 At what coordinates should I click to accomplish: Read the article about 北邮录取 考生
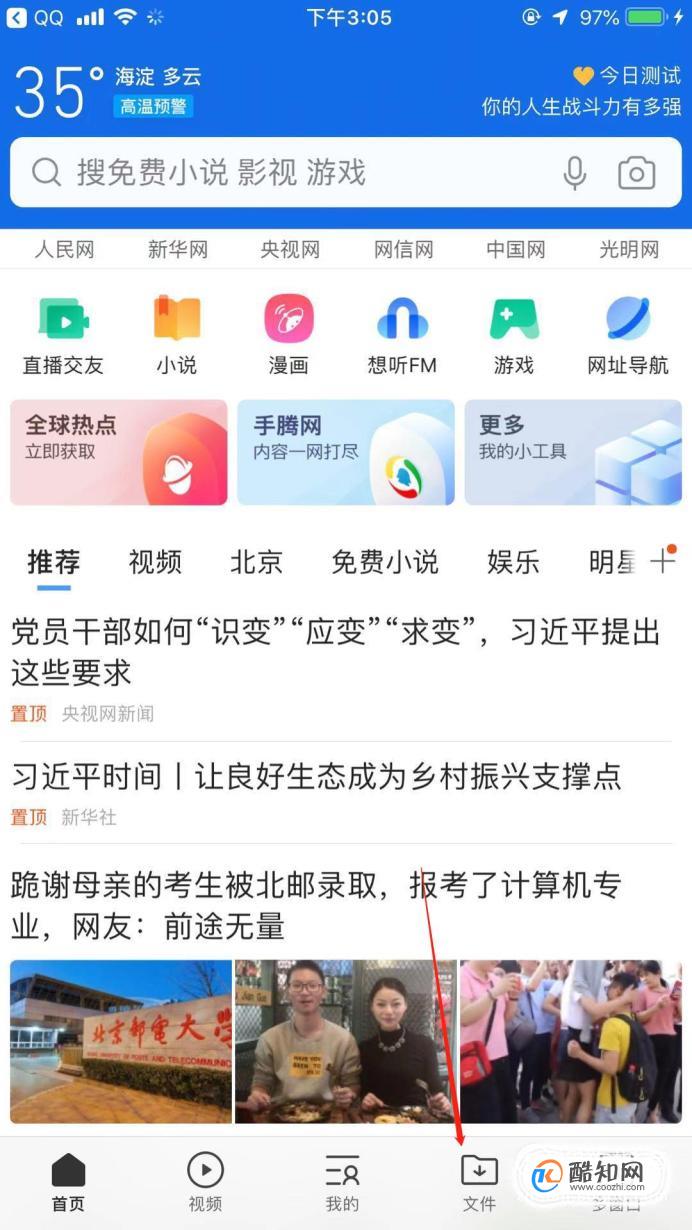pos(315,905)
